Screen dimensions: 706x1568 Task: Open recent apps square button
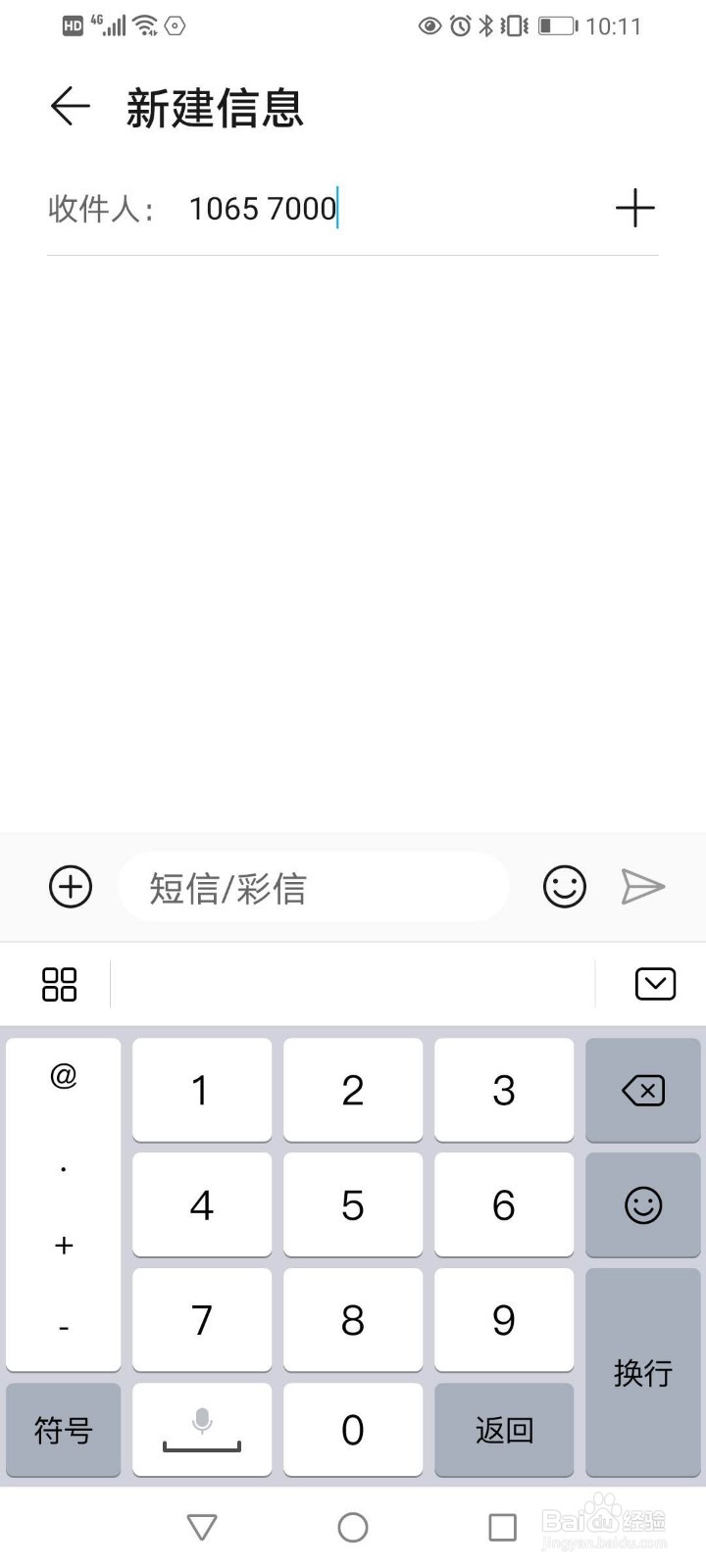[502, 1526]
